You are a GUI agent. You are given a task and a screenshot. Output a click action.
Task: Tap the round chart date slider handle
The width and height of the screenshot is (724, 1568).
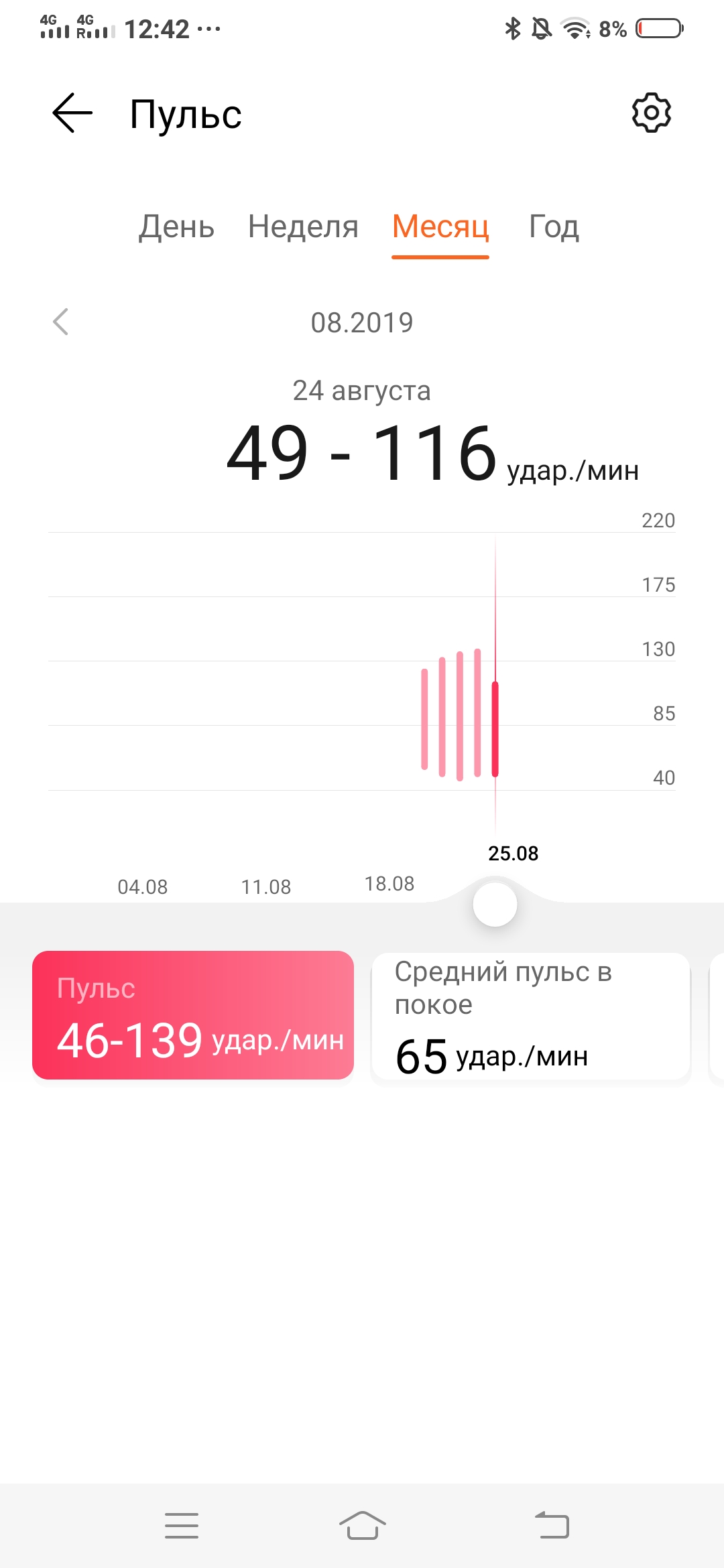[495, 905]
